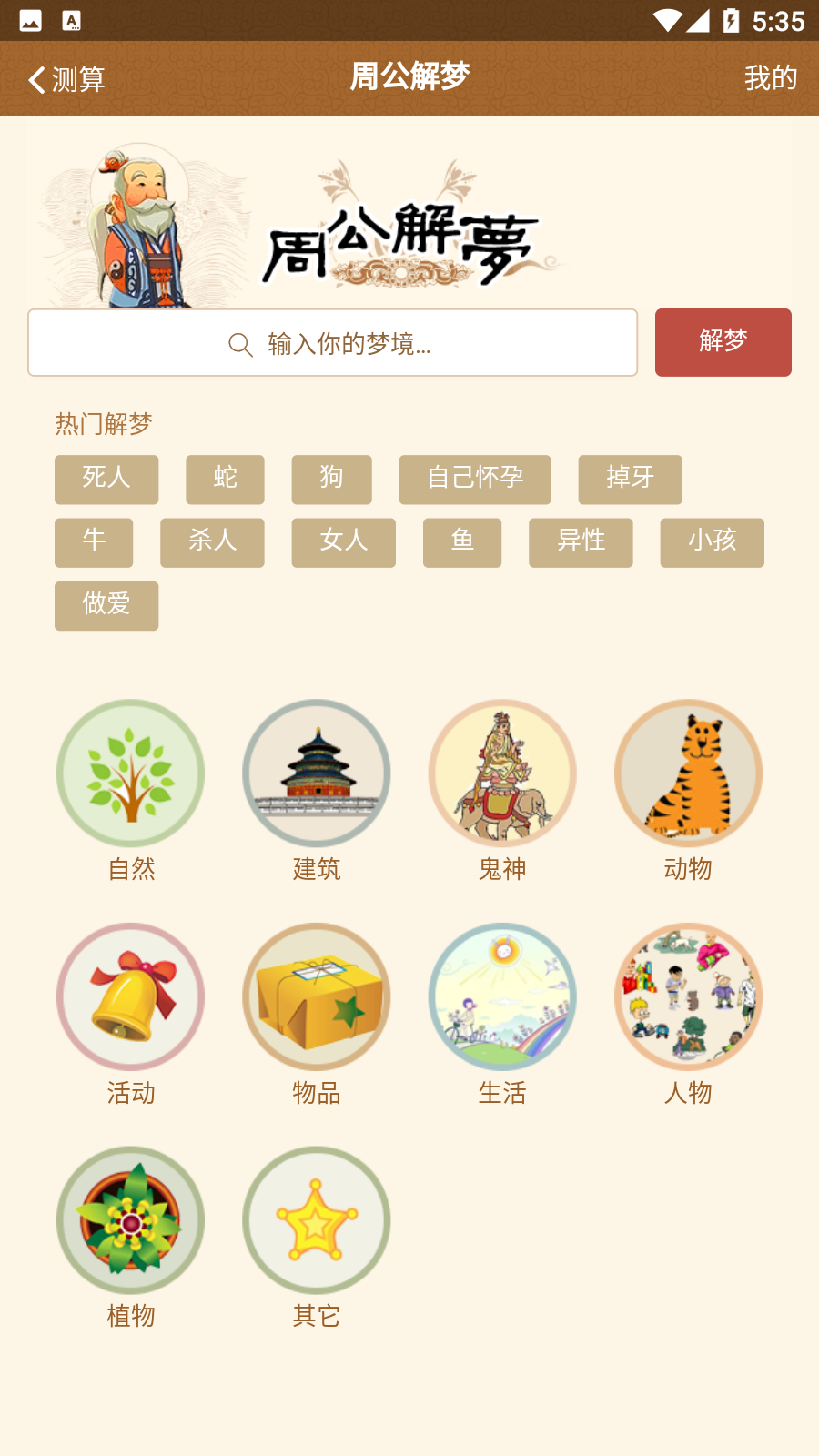
Task: Select the 蛇 hot dream chip
Action: (225, 479)
